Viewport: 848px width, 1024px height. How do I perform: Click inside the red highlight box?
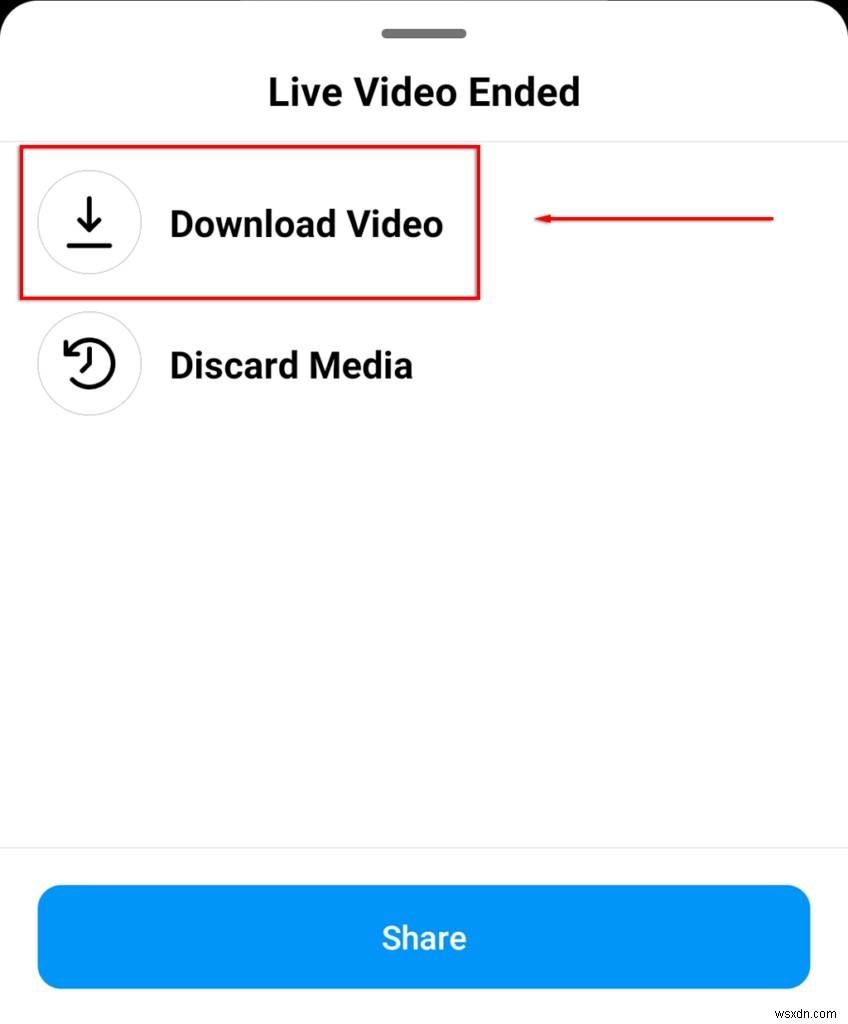(x=250, y=222)
